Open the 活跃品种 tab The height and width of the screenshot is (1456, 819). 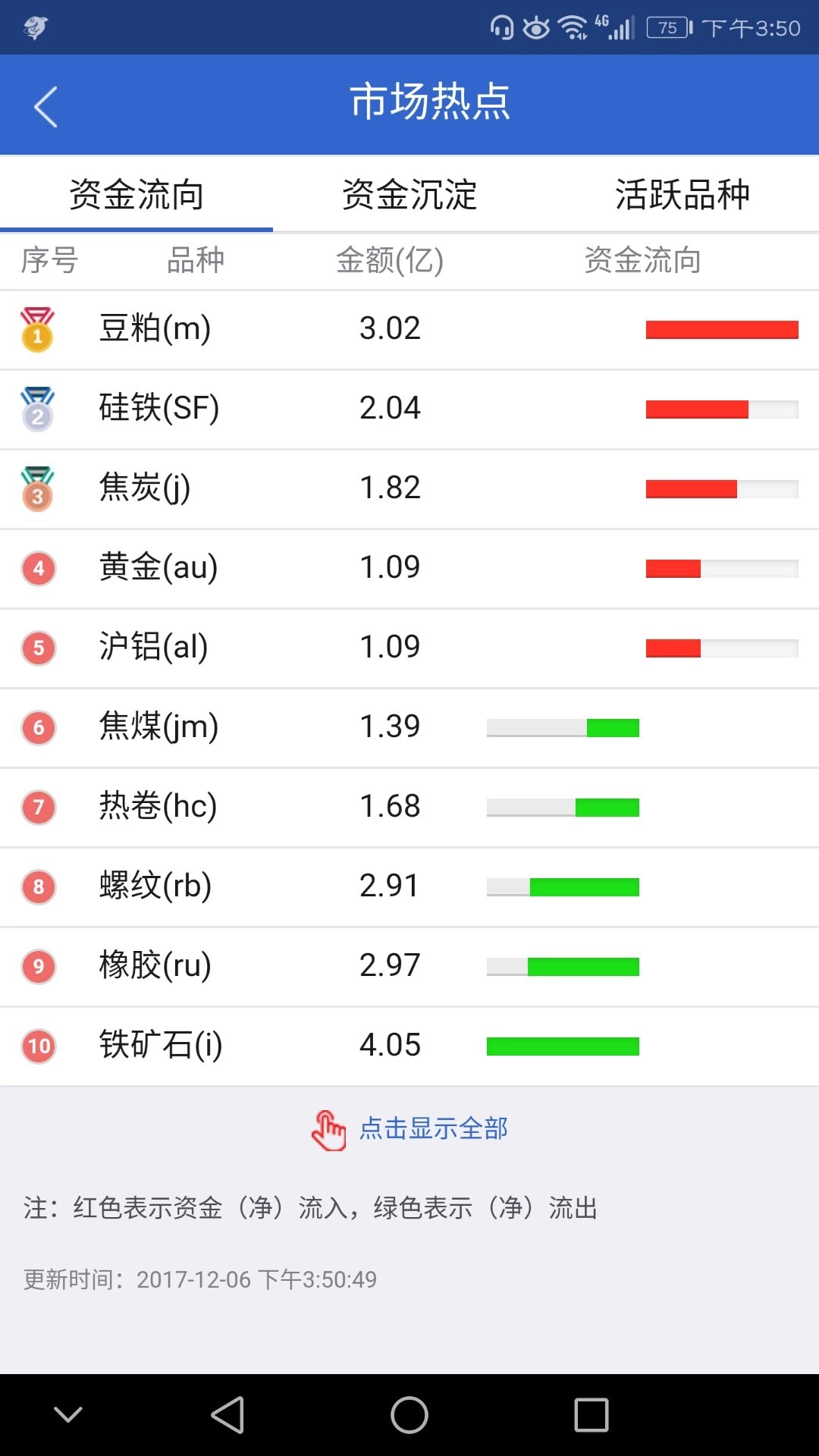pyautogui.click(x=681, y=194)
